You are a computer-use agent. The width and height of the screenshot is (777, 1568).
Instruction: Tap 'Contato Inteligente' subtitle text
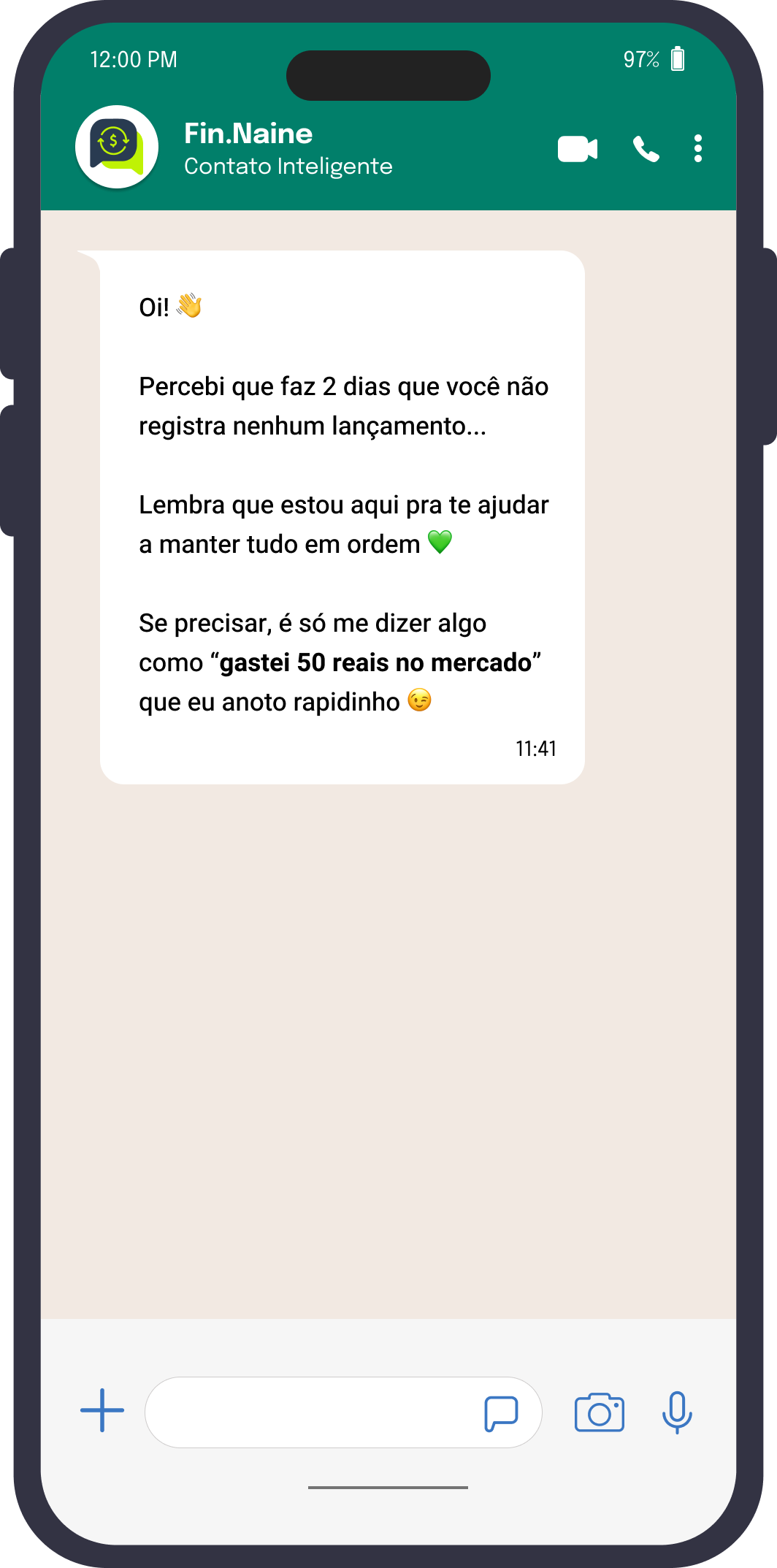tap(288, 167)
